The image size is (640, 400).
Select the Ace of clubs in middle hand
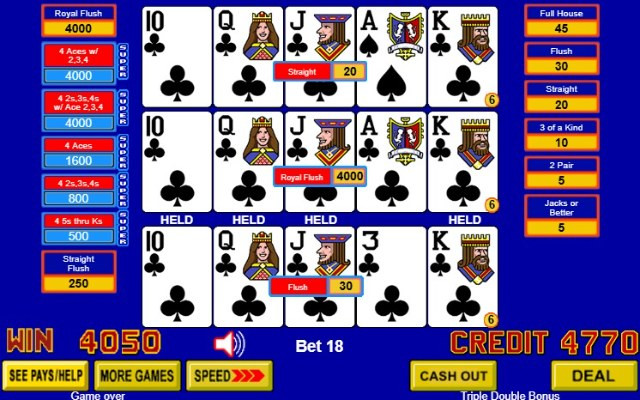click(391, 160)
